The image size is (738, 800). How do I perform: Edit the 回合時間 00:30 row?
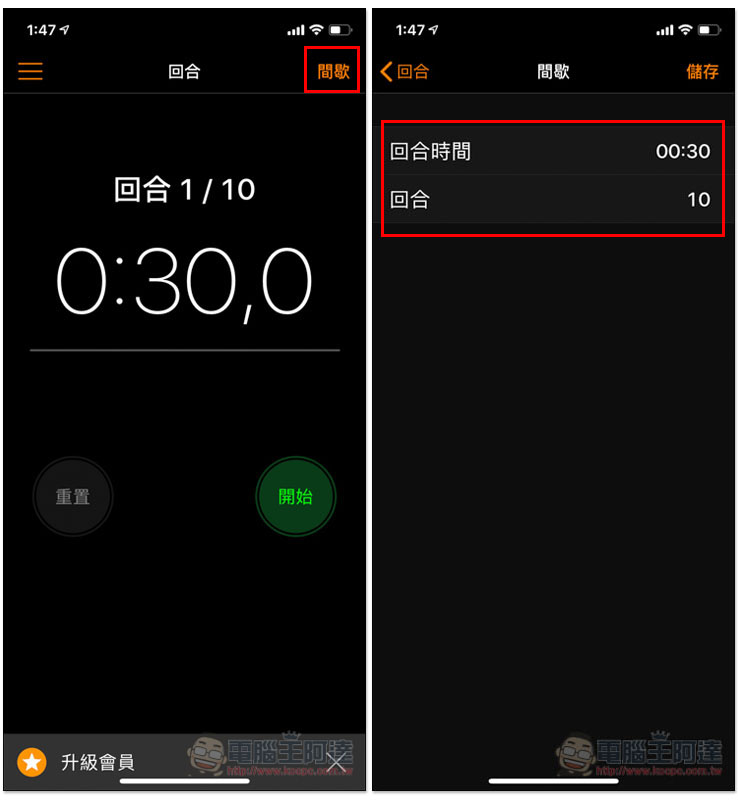tap(550, 151)
